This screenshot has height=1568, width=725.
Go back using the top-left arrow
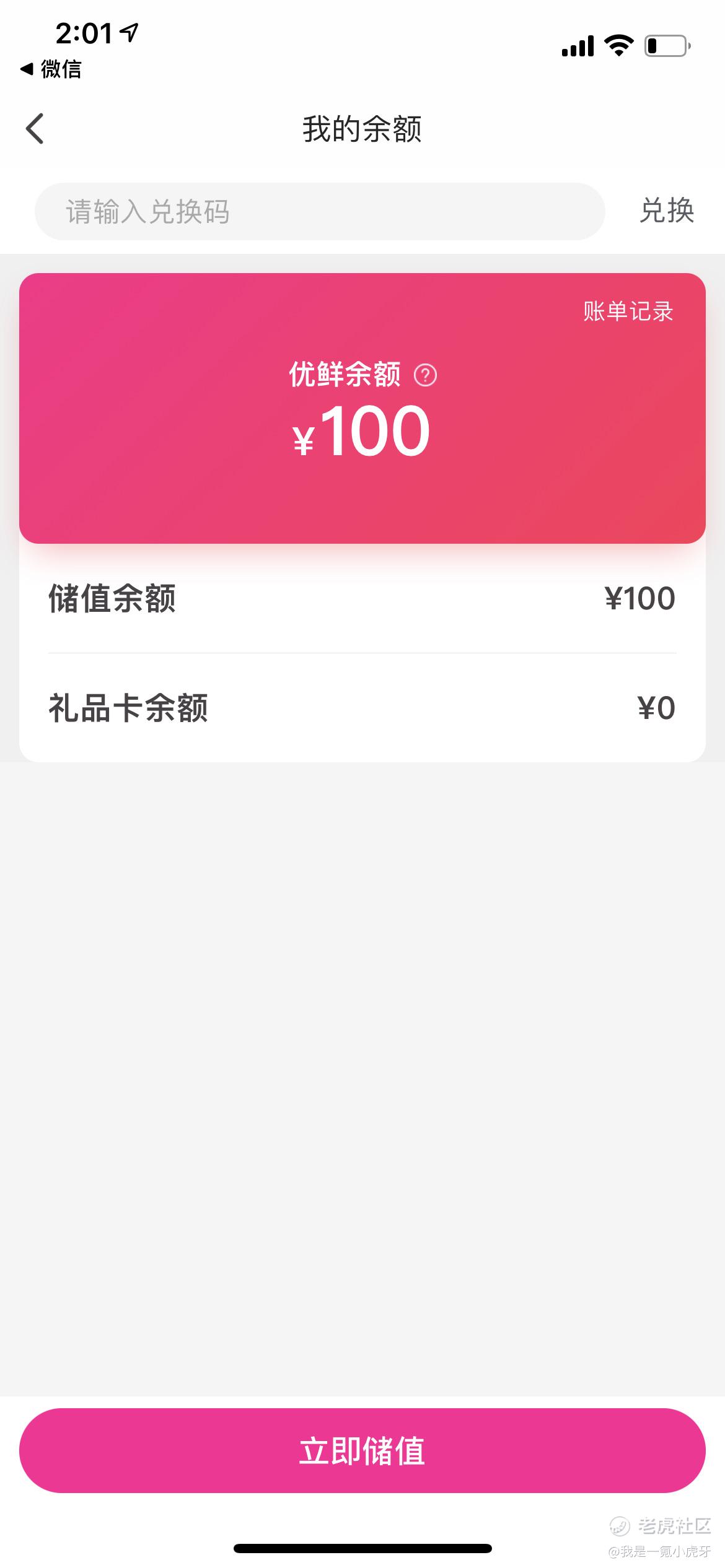tap(35, 129)
